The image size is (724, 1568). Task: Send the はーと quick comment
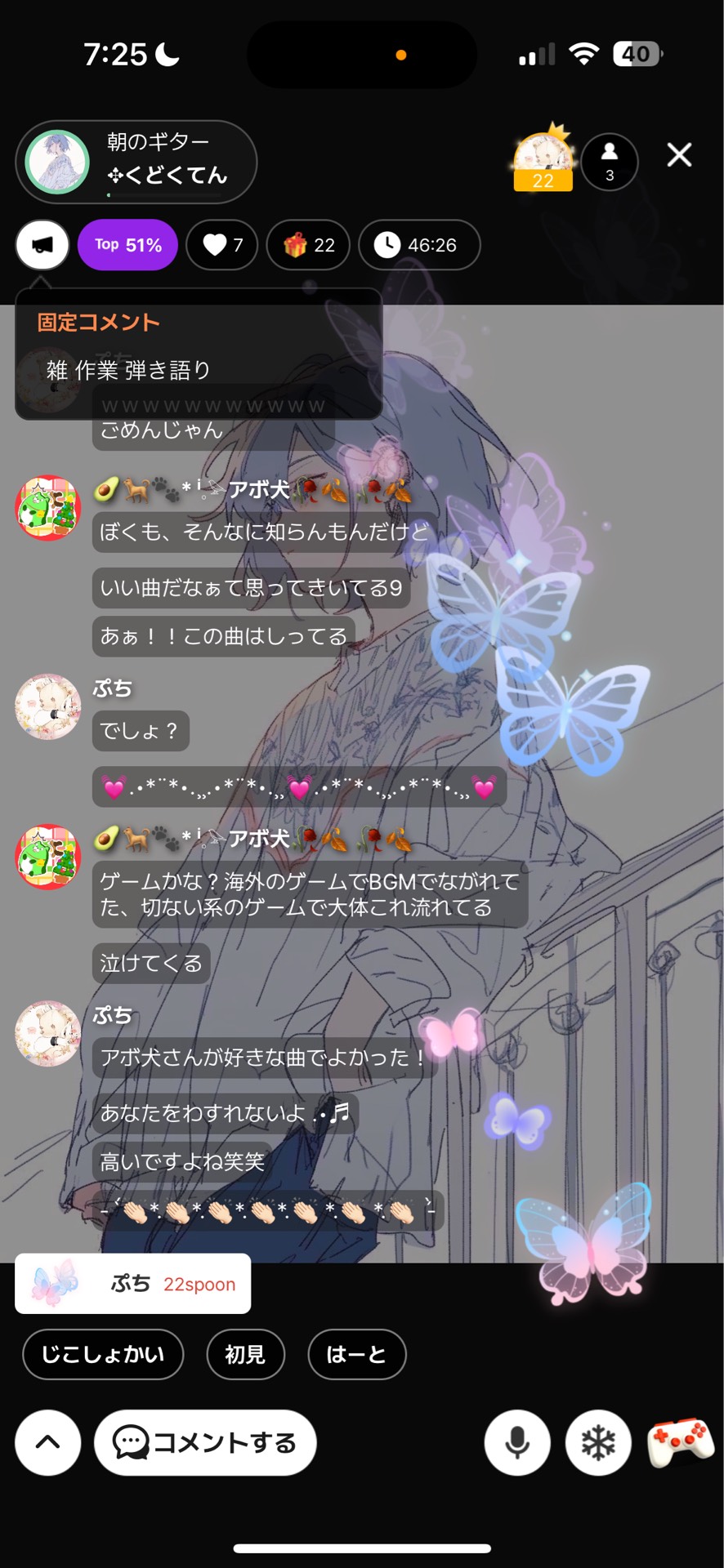[x=356, y=1354]
